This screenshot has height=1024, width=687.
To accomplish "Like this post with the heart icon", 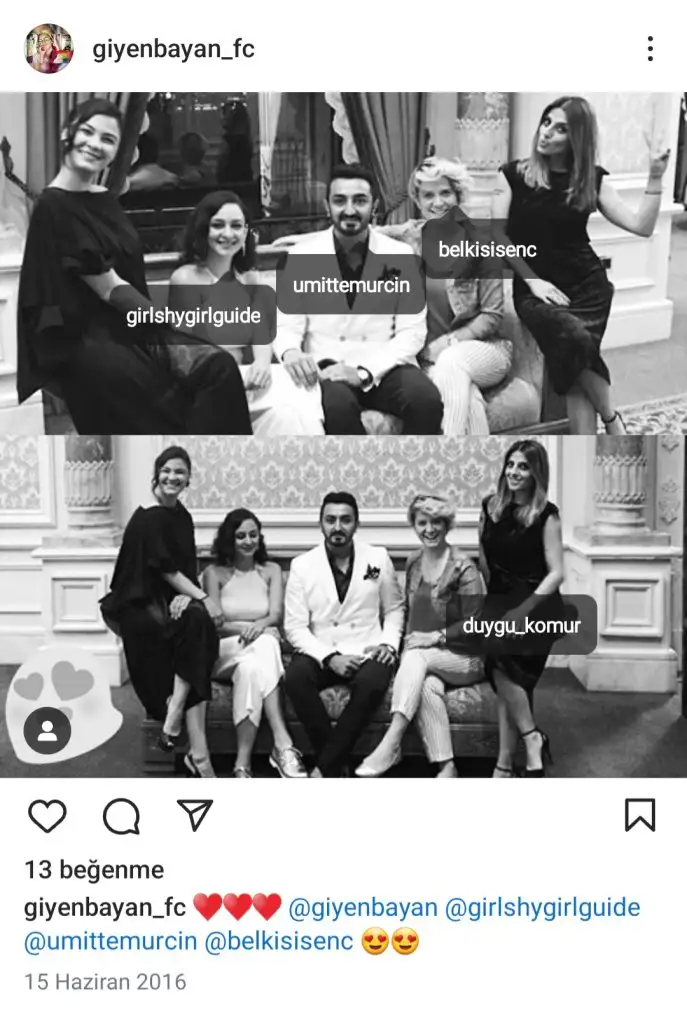I will pos(47,816).
